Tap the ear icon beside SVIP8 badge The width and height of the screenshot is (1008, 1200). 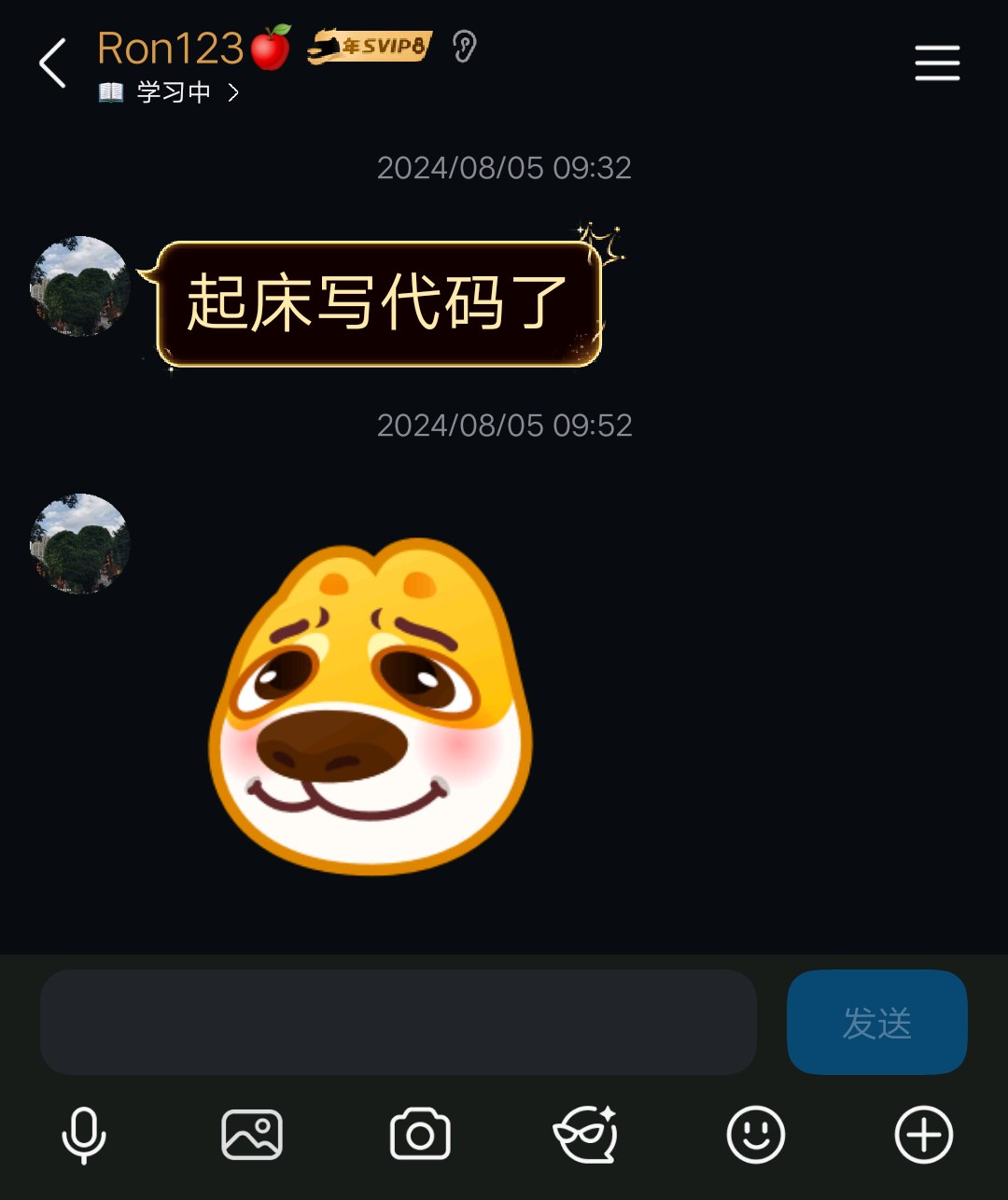[464, 46]
